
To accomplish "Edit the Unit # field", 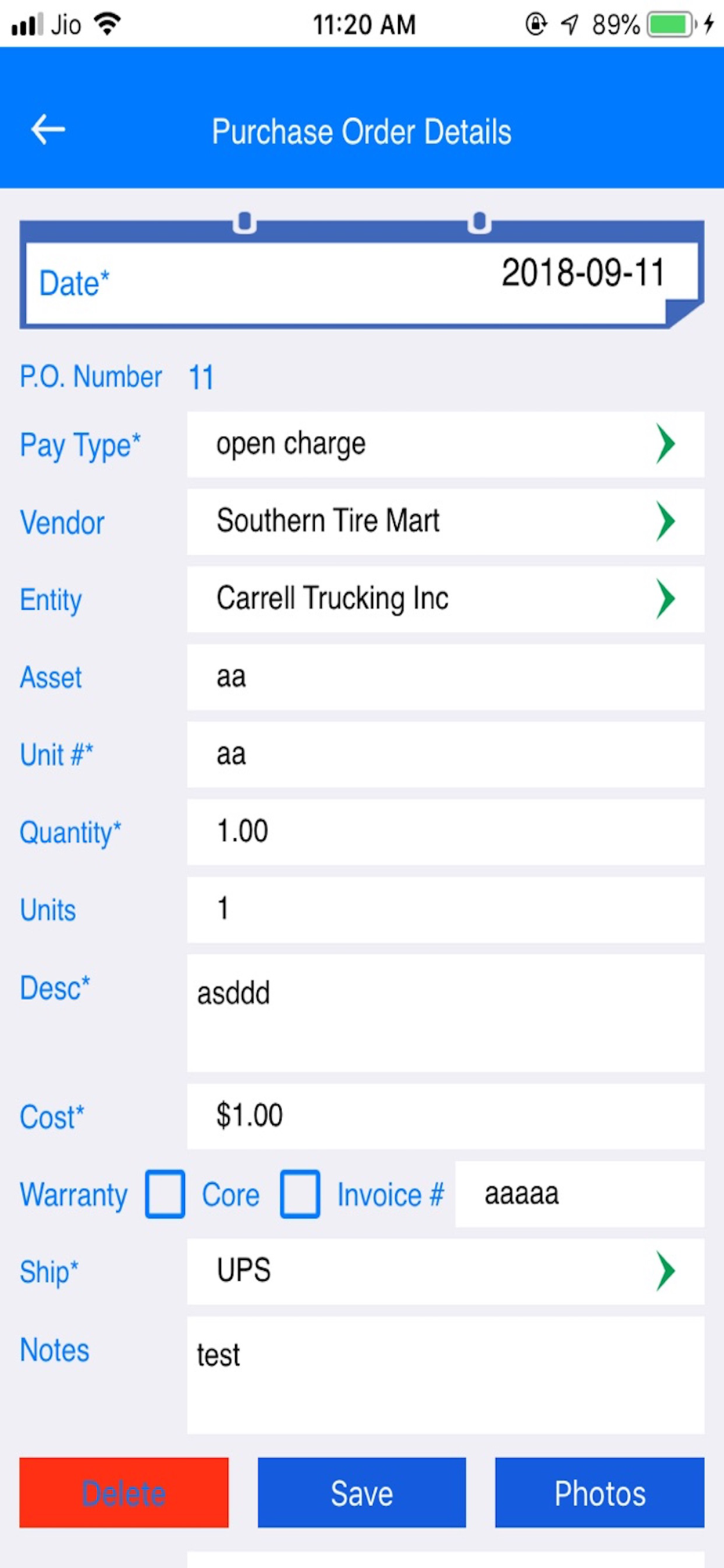I will (445, 755).
